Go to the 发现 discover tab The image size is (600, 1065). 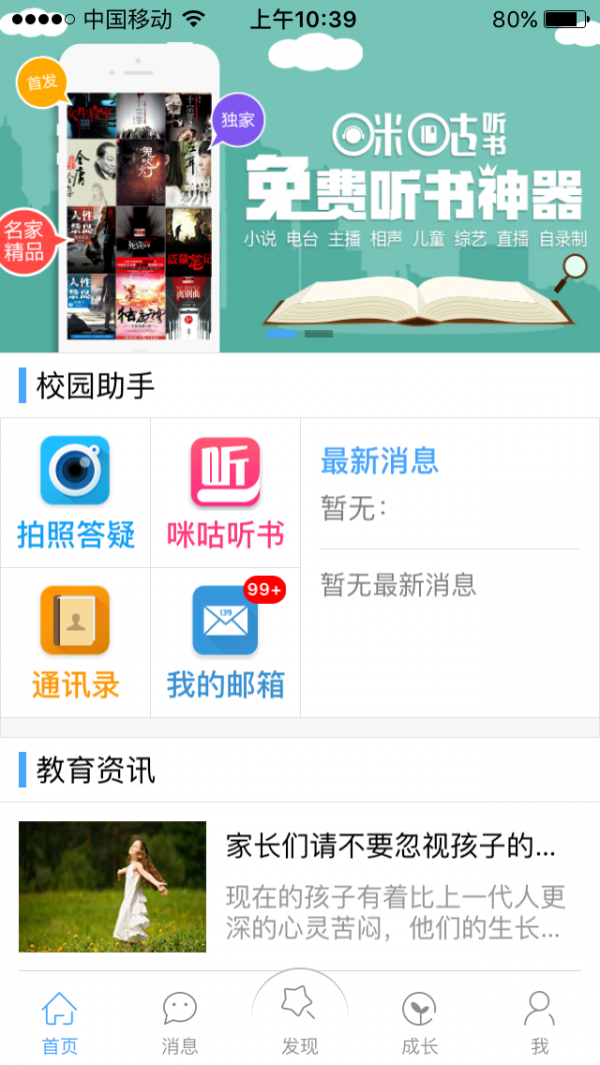pos(300,1020)
